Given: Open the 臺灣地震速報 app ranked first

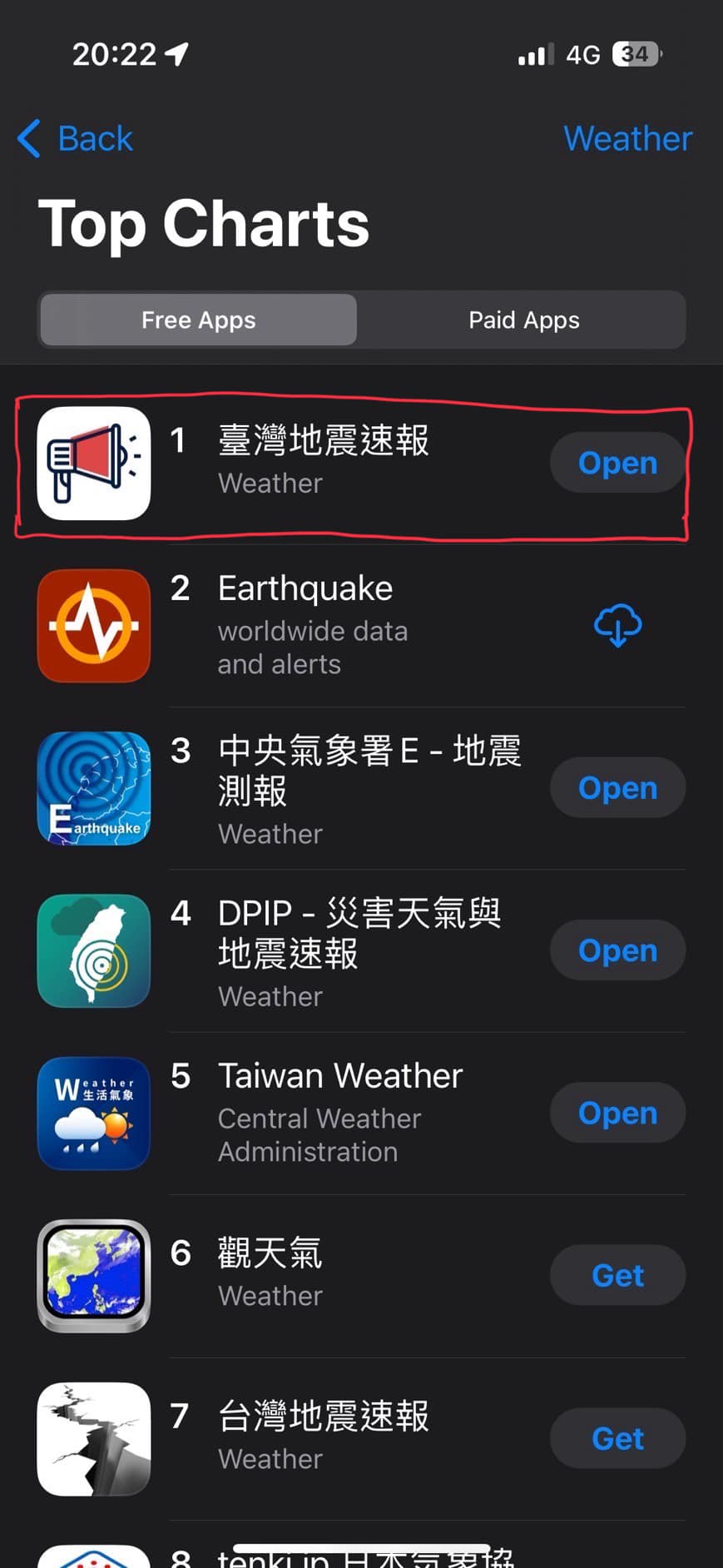Looking at the screenshot, I should 617,463.
